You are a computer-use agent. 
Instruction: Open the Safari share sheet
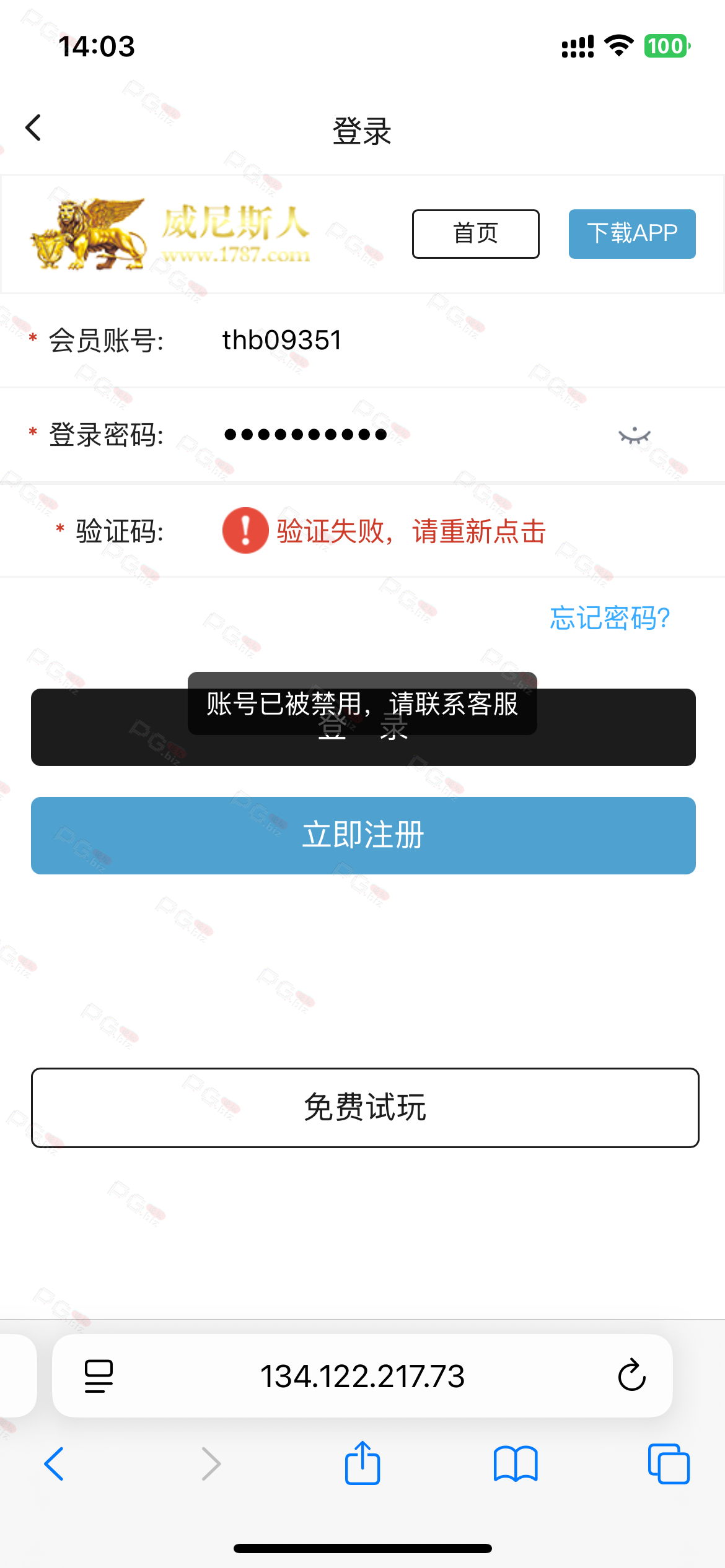[x=362, y=1463]
